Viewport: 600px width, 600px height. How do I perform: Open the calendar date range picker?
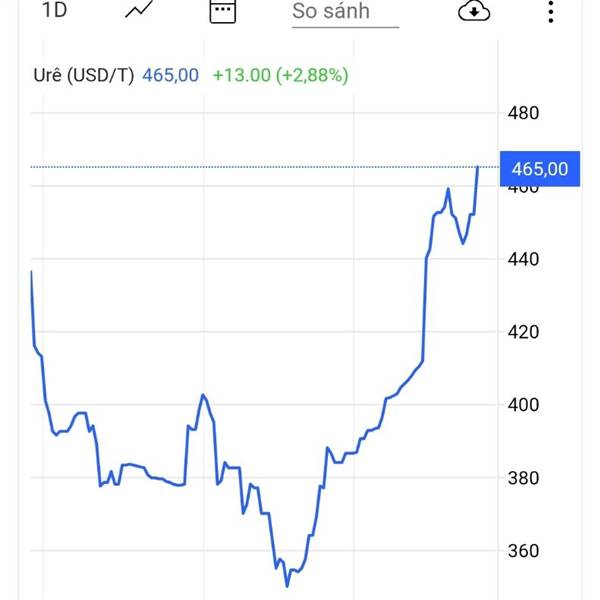coord(222,11)
